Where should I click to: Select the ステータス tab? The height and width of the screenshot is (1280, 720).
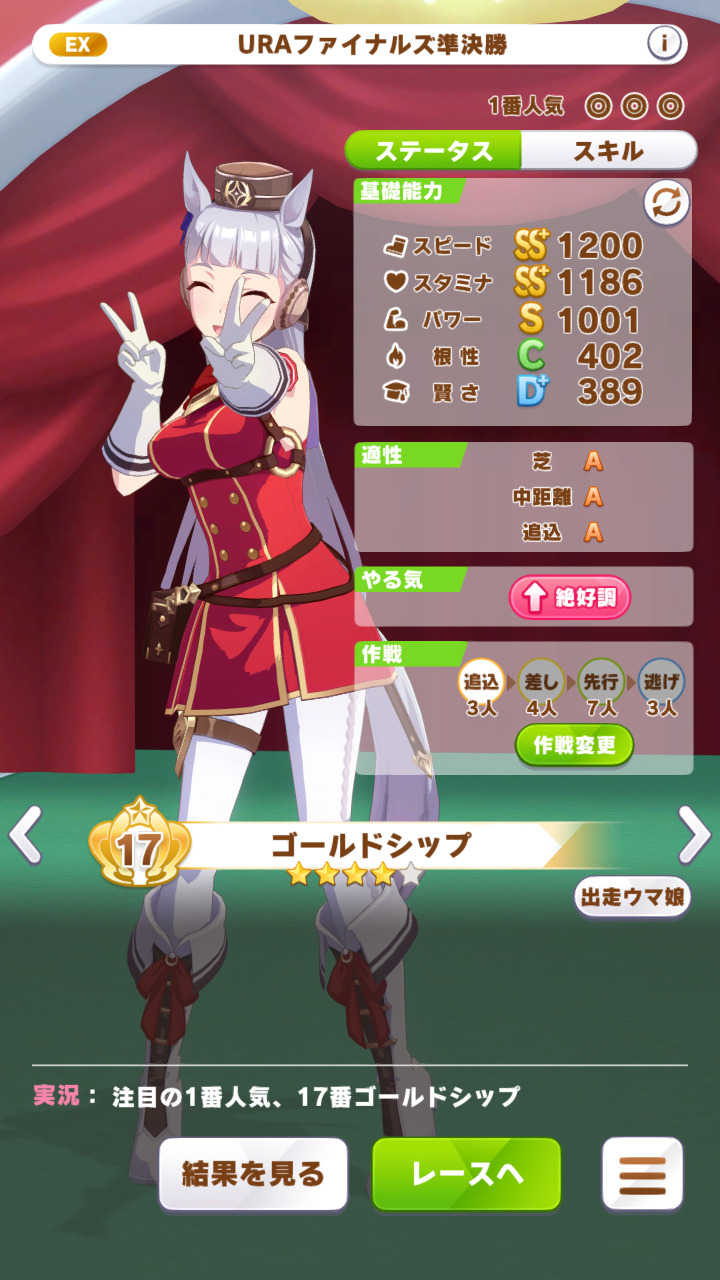[x=433, y=151]
